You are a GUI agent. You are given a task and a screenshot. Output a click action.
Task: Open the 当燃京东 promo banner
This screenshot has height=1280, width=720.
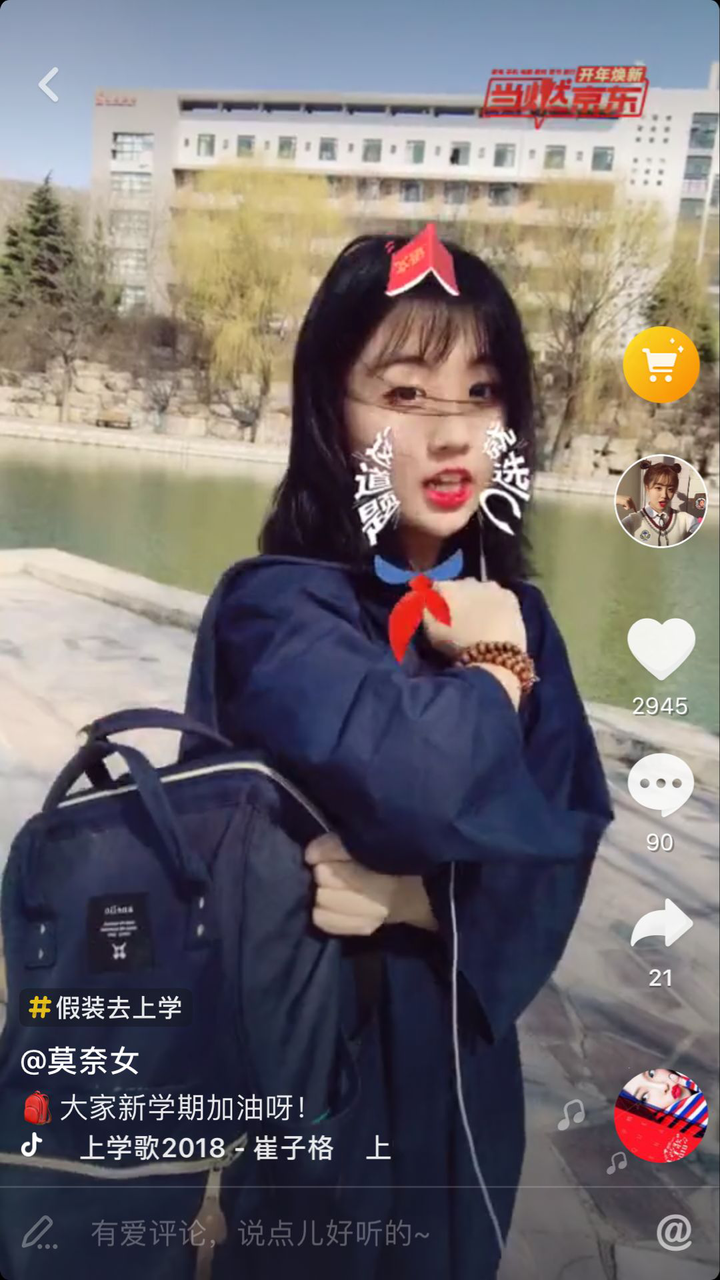click(x=565, y=95)
